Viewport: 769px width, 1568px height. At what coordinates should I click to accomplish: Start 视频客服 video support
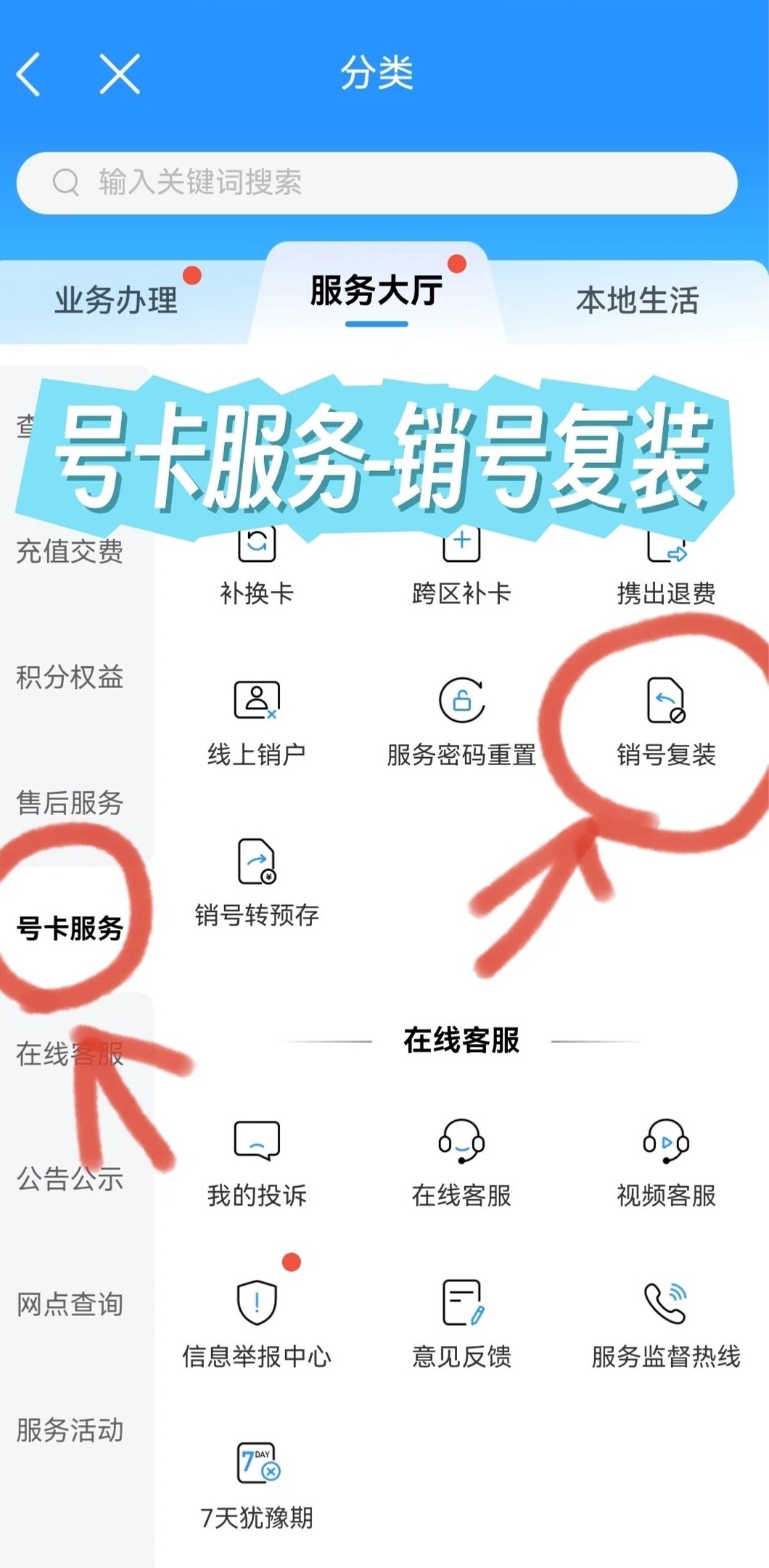pos(665,1161)
